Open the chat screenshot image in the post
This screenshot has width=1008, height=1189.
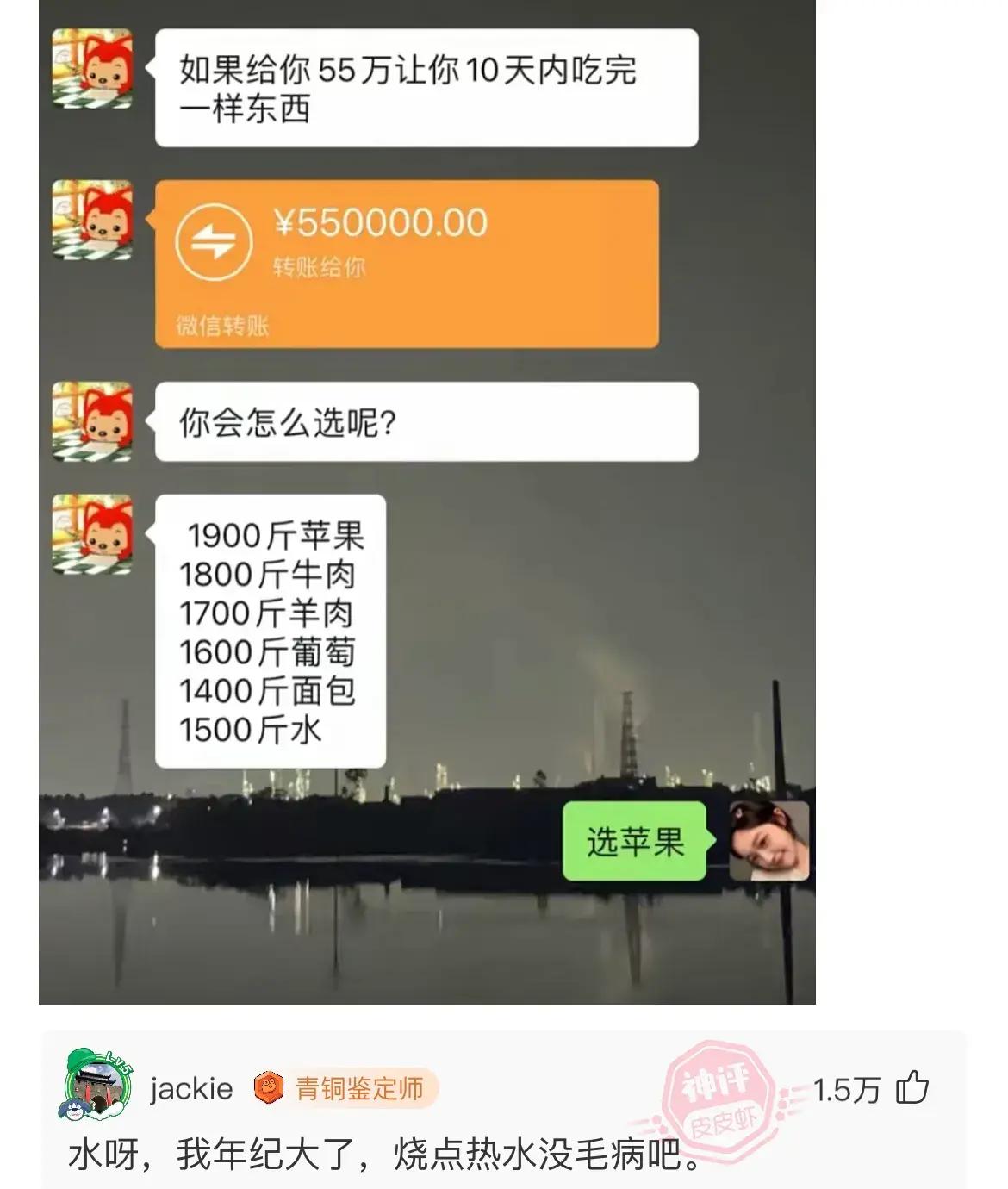click(x=426, y=501)
